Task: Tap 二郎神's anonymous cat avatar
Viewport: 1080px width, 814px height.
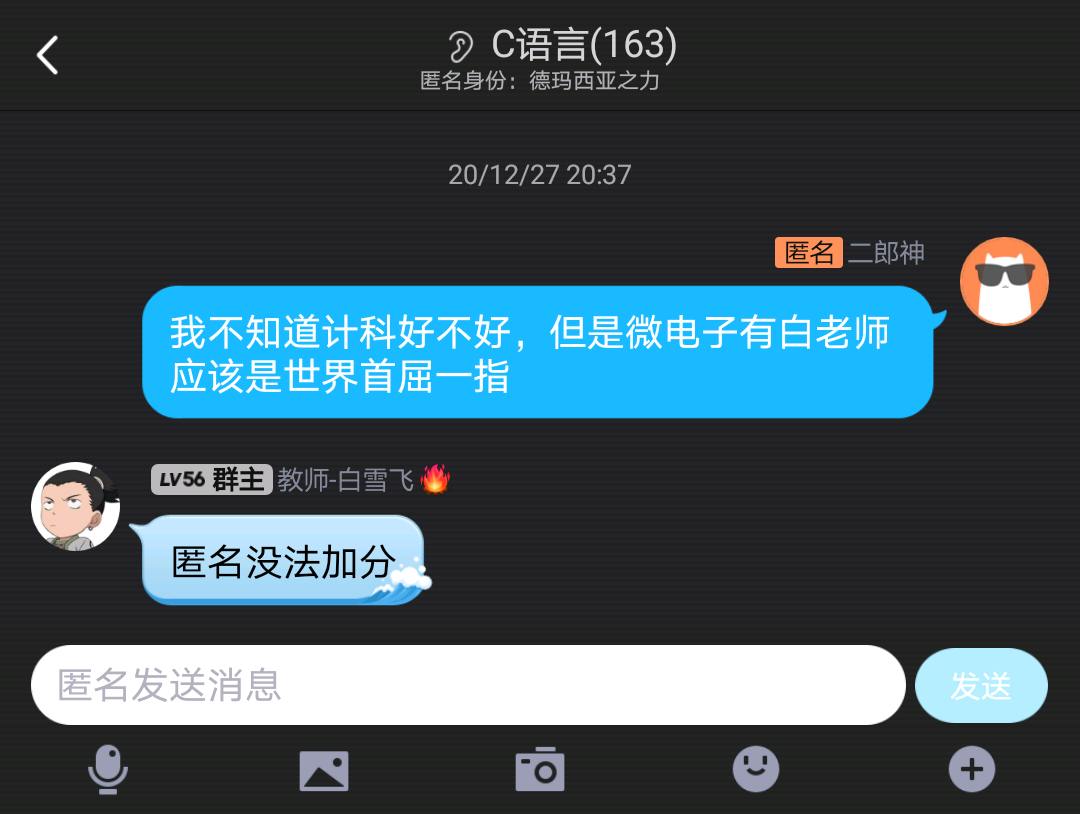Action: click(1003, 281)
